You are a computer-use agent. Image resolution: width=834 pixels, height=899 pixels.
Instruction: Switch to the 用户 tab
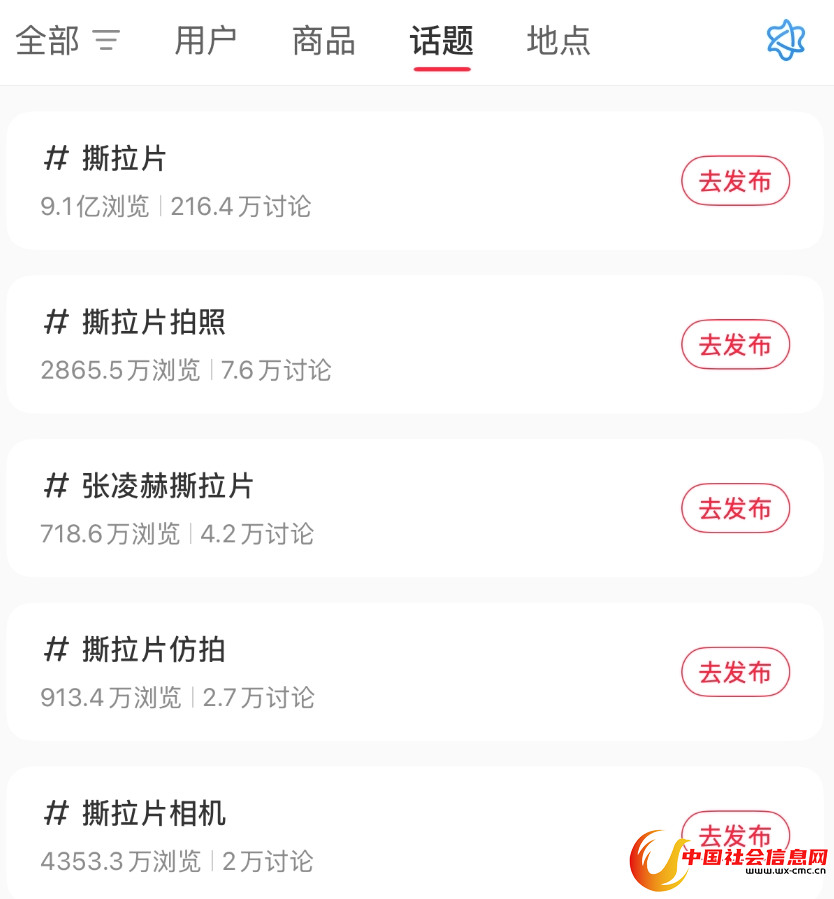[205, 41]
